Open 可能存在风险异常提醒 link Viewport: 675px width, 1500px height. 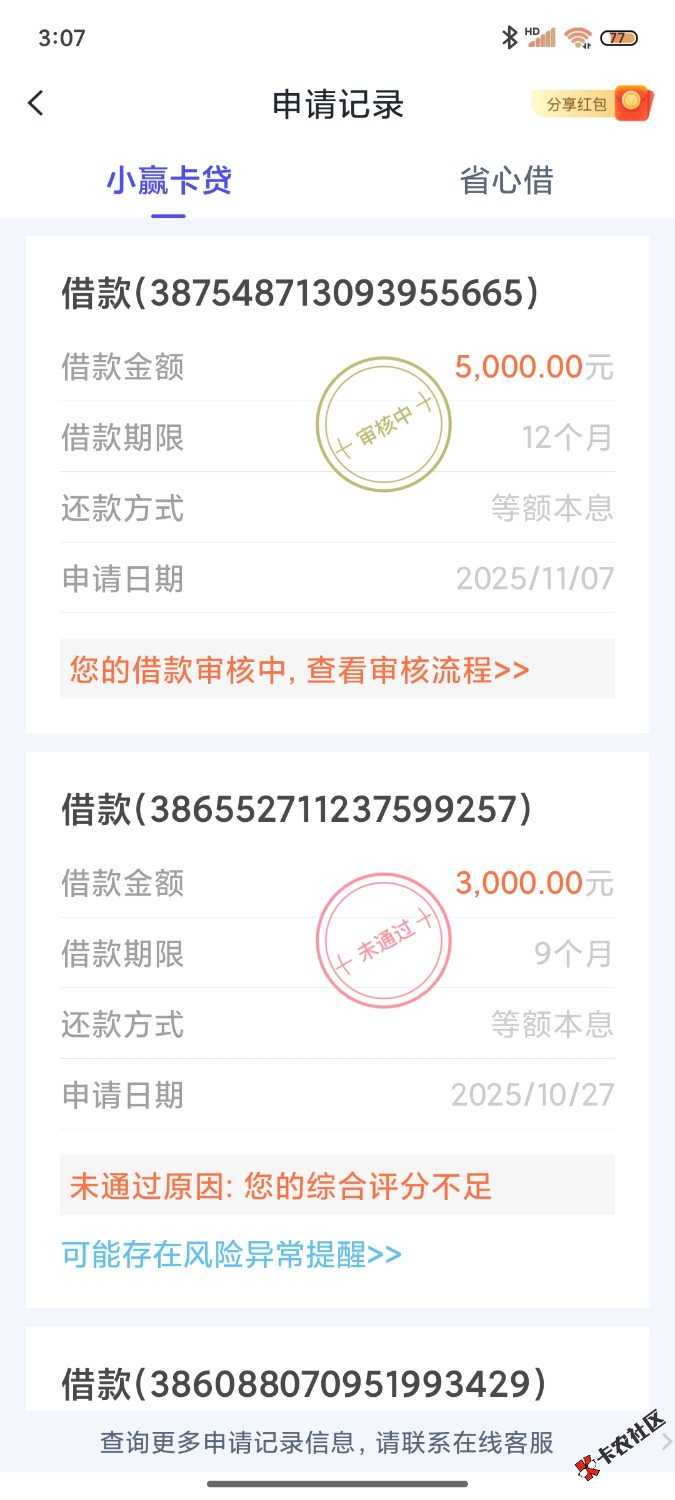[232, 1254]
